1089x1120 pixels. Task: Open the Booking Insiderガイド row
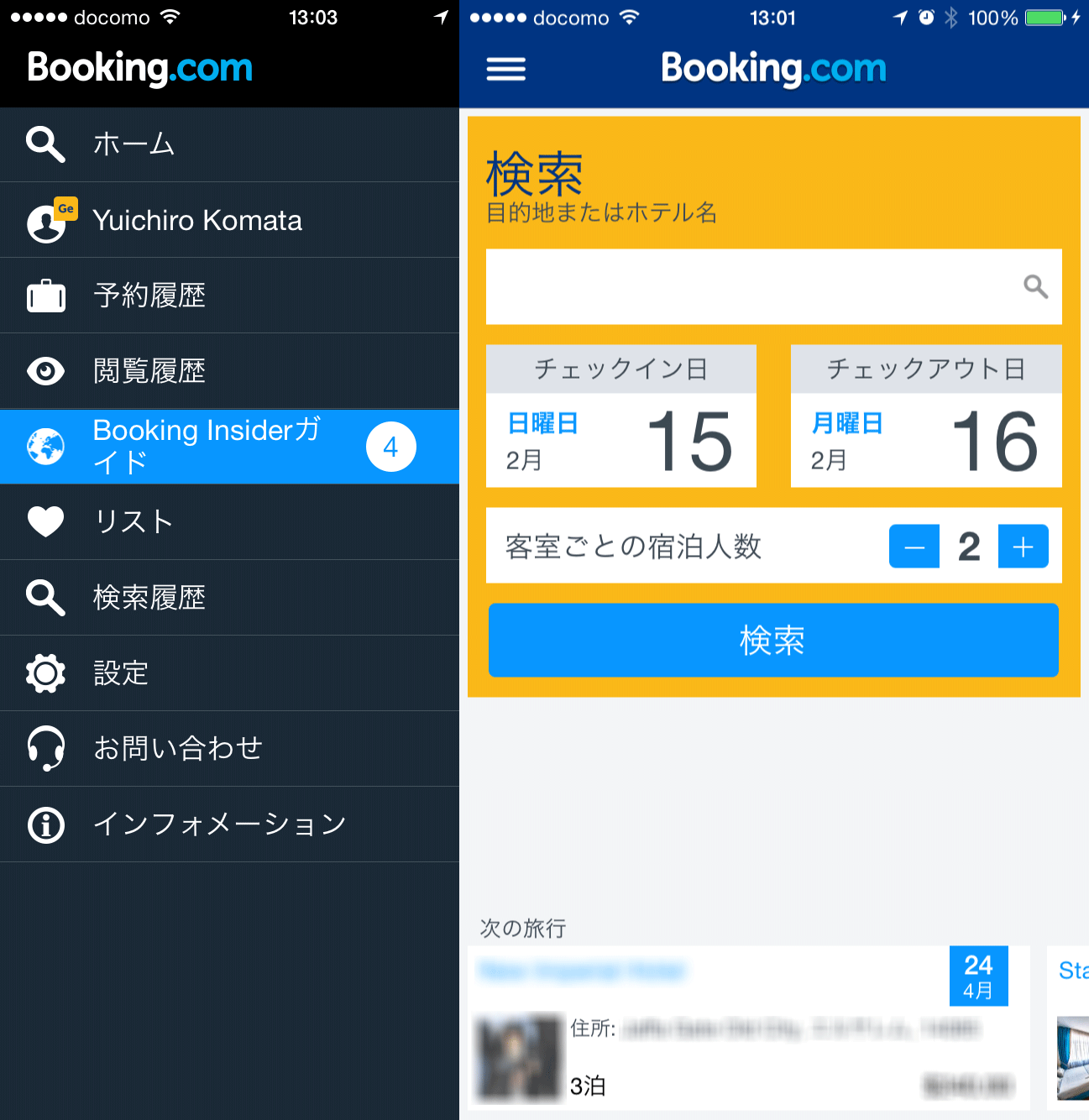coord(228,447)
